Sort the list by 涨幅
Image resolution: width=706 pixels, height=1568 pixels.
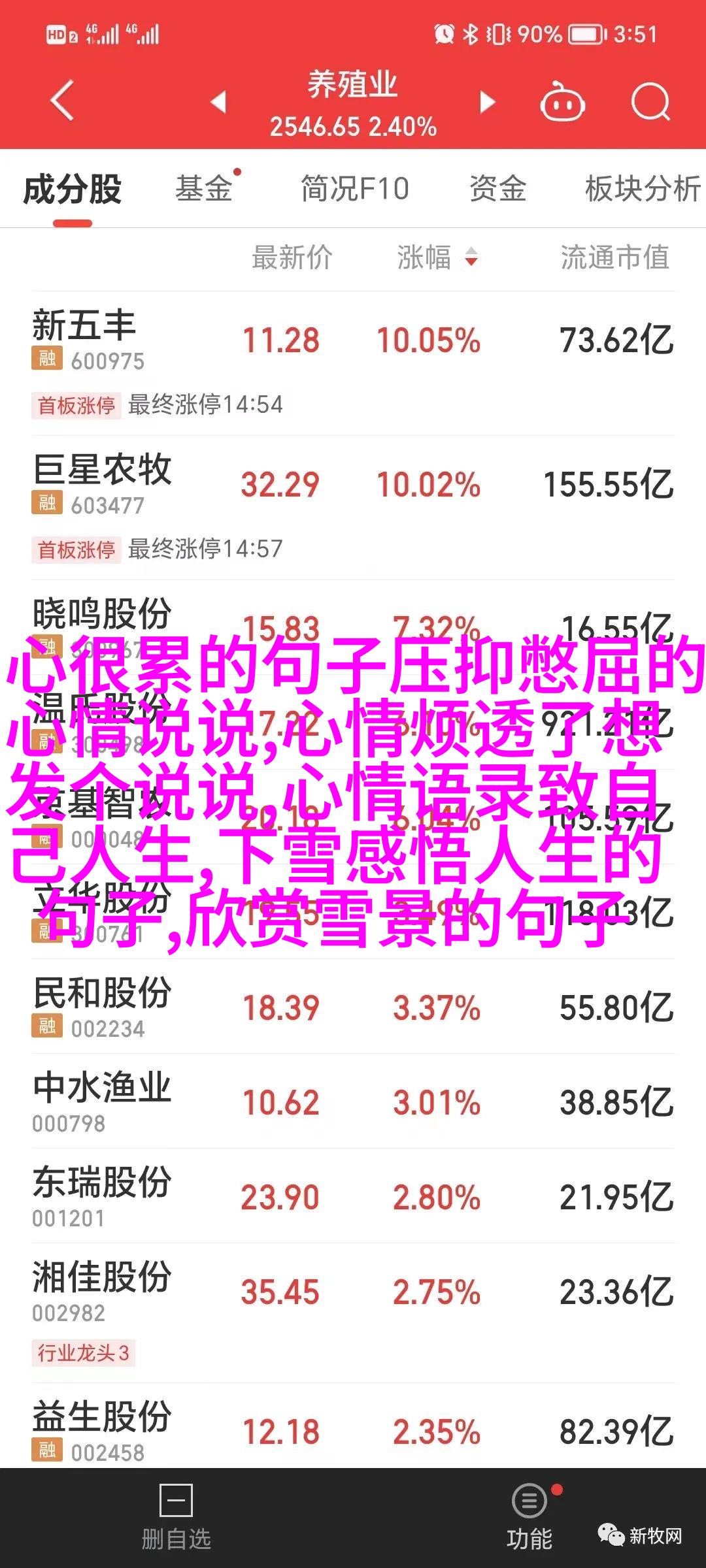(x=437, y=257)
